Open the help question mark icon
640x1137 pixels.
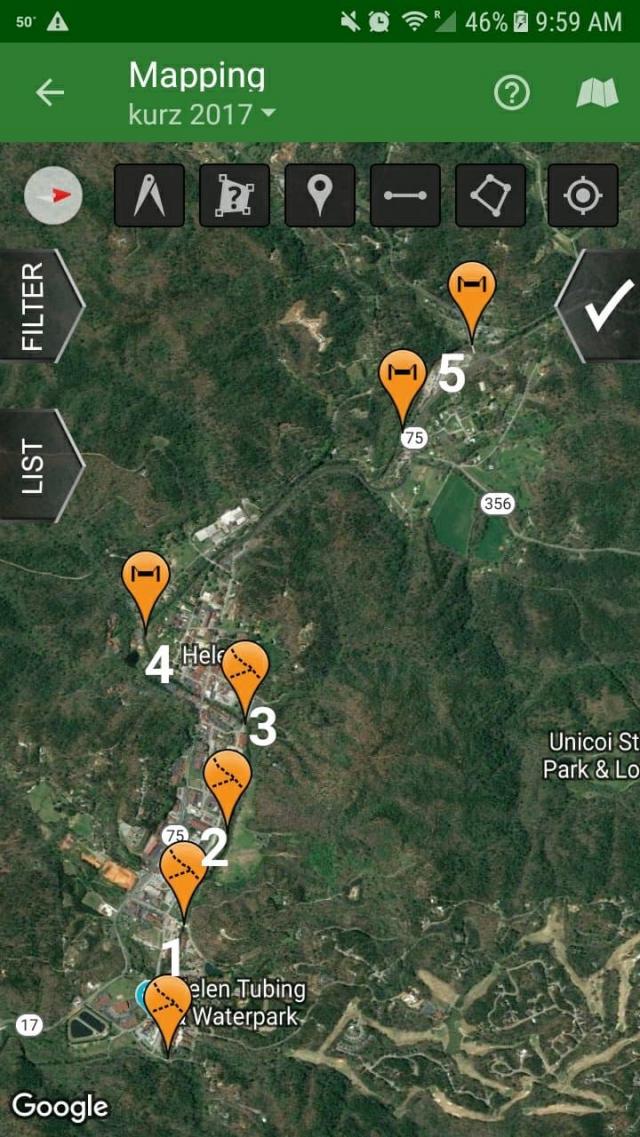tap(512, 93)
